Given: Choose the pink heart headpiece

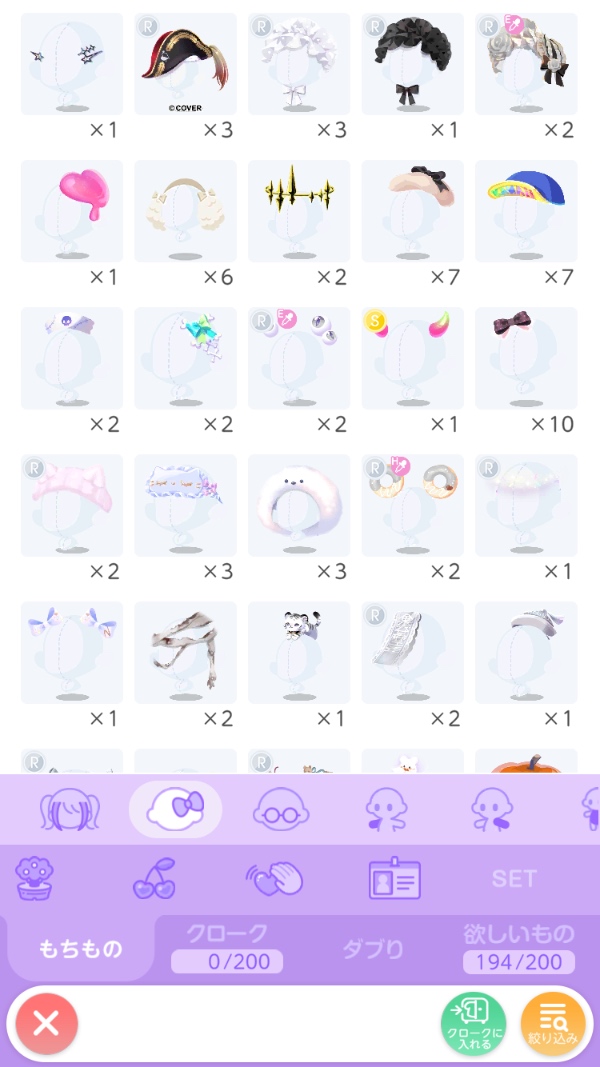Looking at the screenshot, I should (72, 211).
